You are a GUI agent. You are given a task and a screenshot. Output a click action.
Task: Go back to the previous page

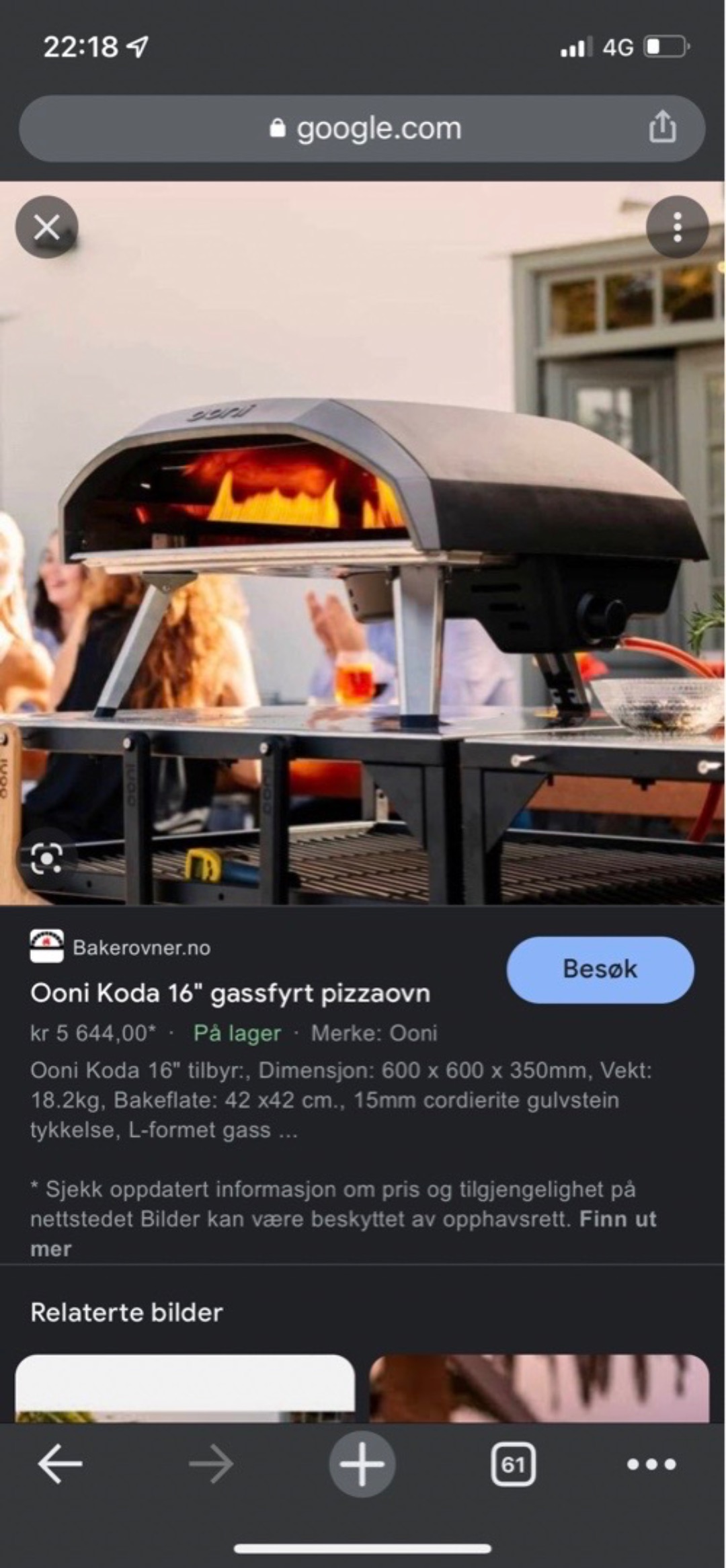pos(60,1464)
